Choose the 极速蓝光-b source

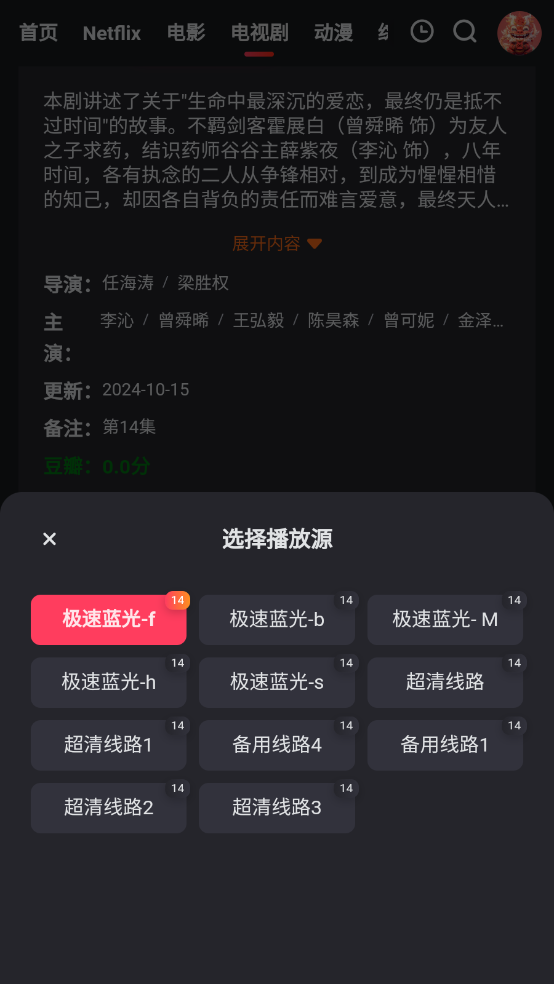coord(277,619)
